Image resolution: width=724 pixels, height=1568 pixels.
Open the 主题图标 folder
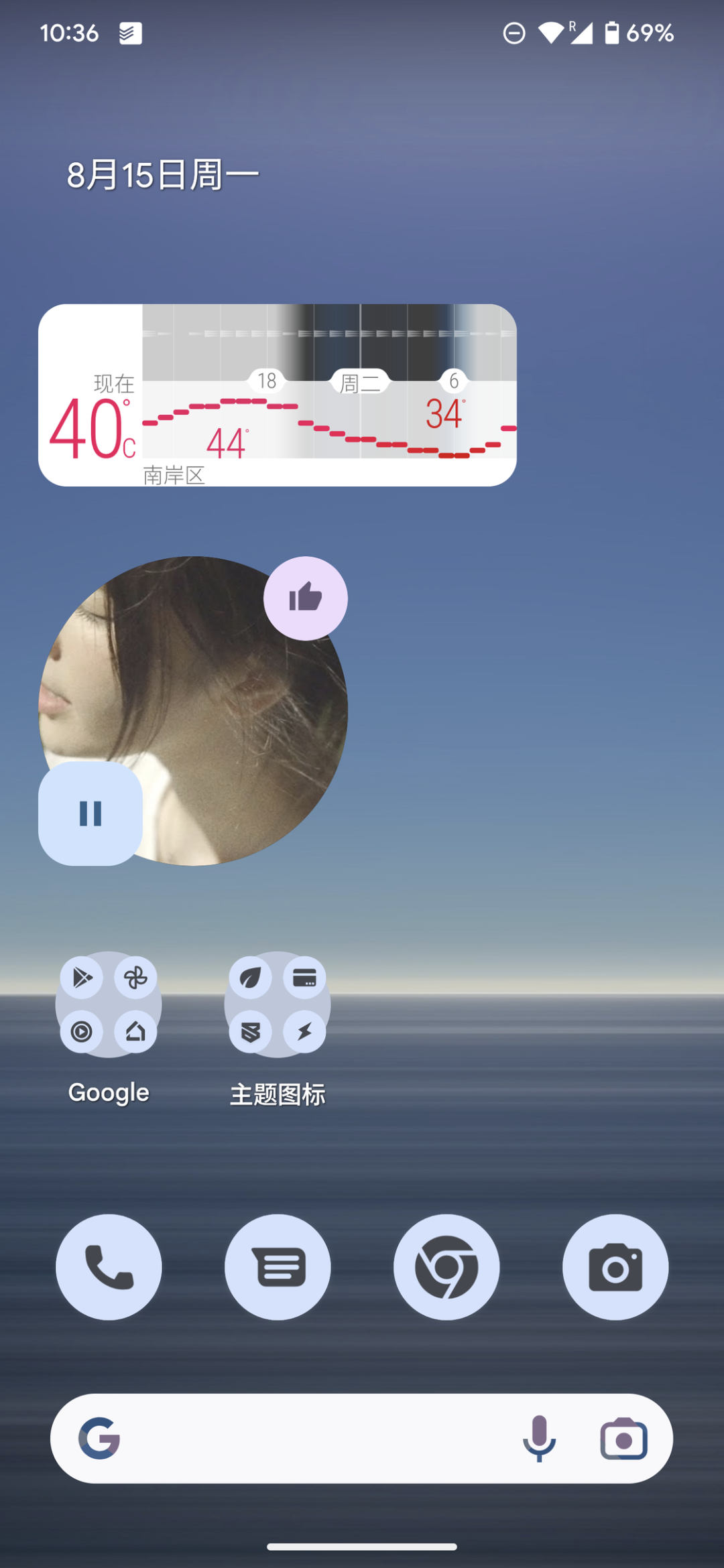(x=278, y=1004)
